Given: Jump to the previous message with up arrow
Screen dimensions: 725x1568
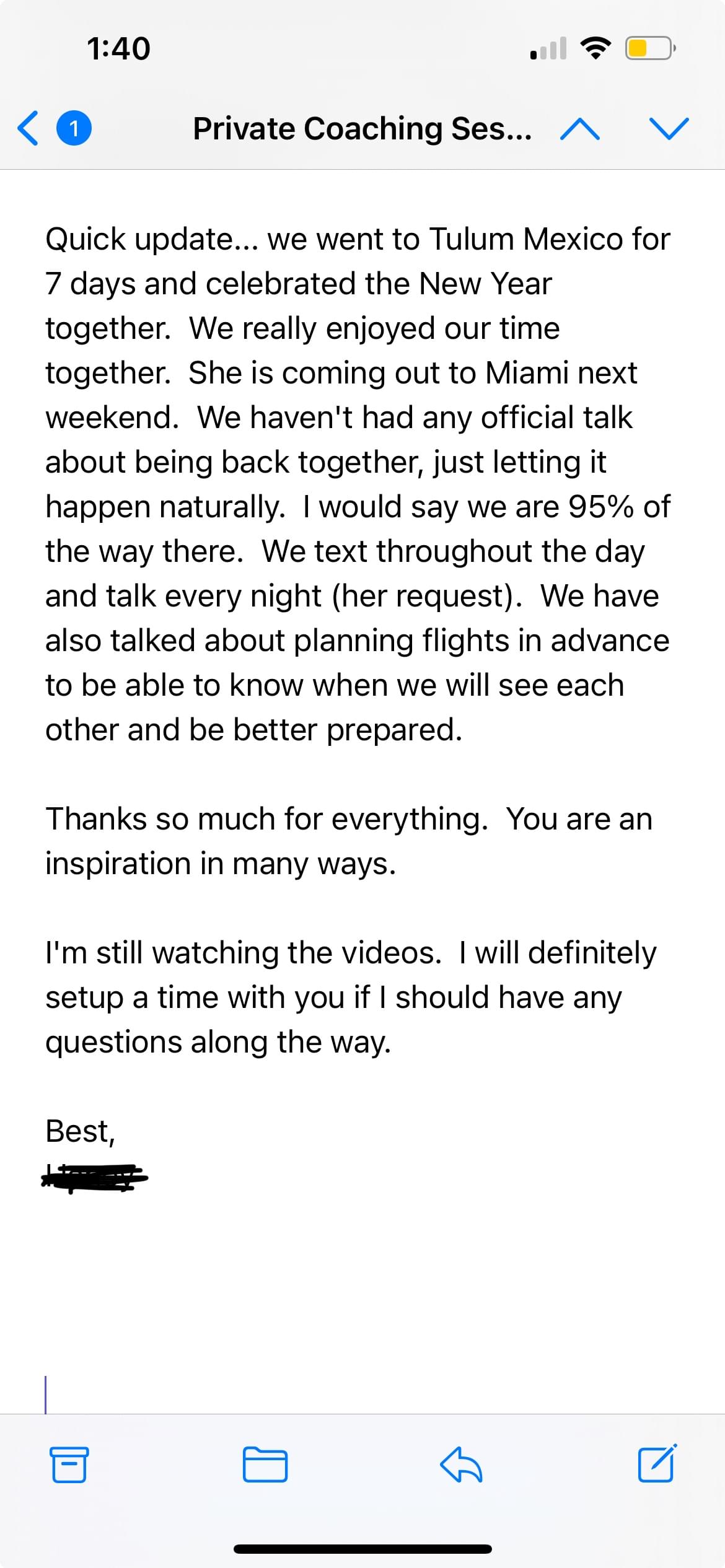Looking at the screenshot, I should click(579, 129).
